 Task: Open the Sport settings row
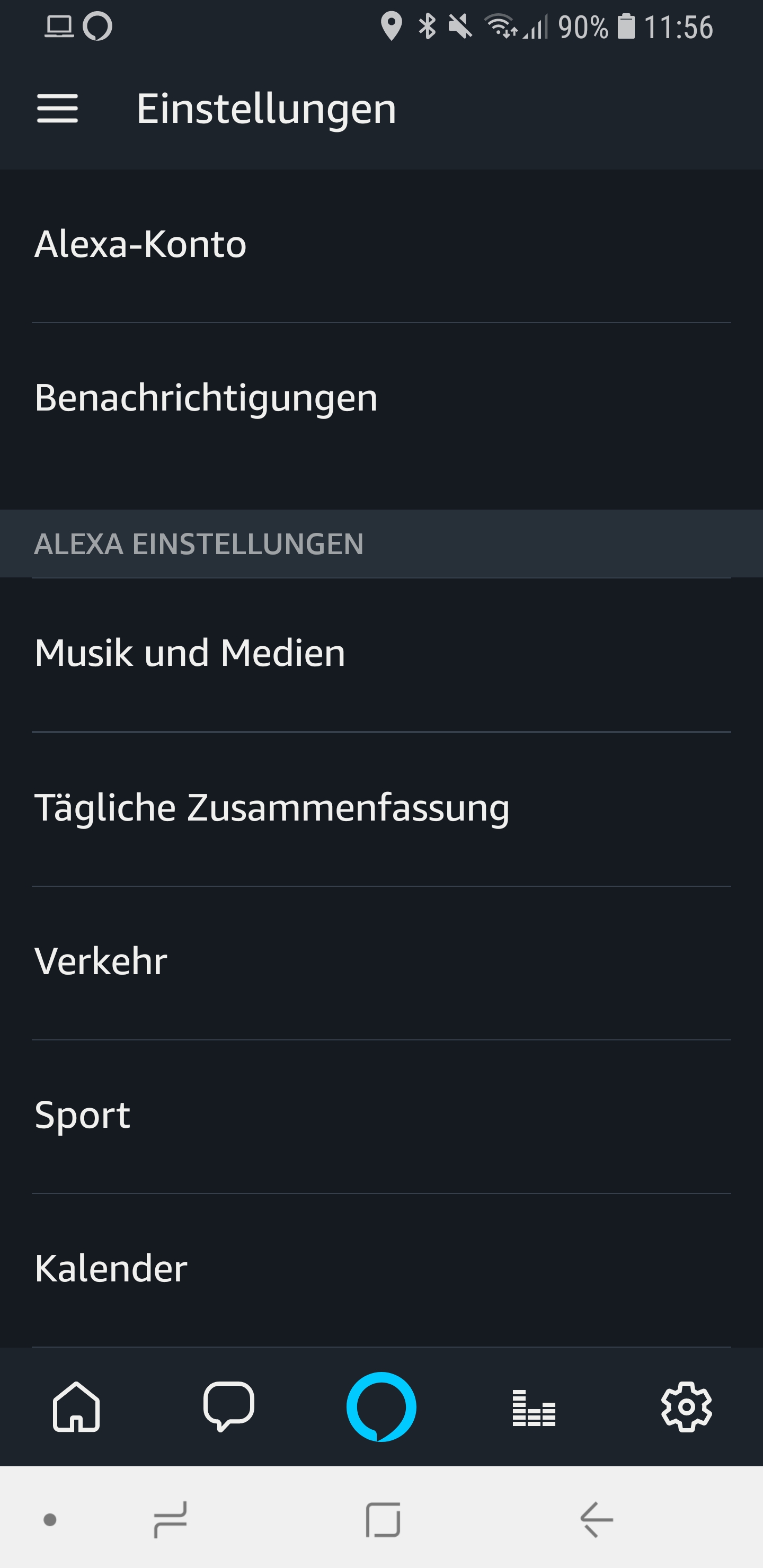click(381, 1116)
